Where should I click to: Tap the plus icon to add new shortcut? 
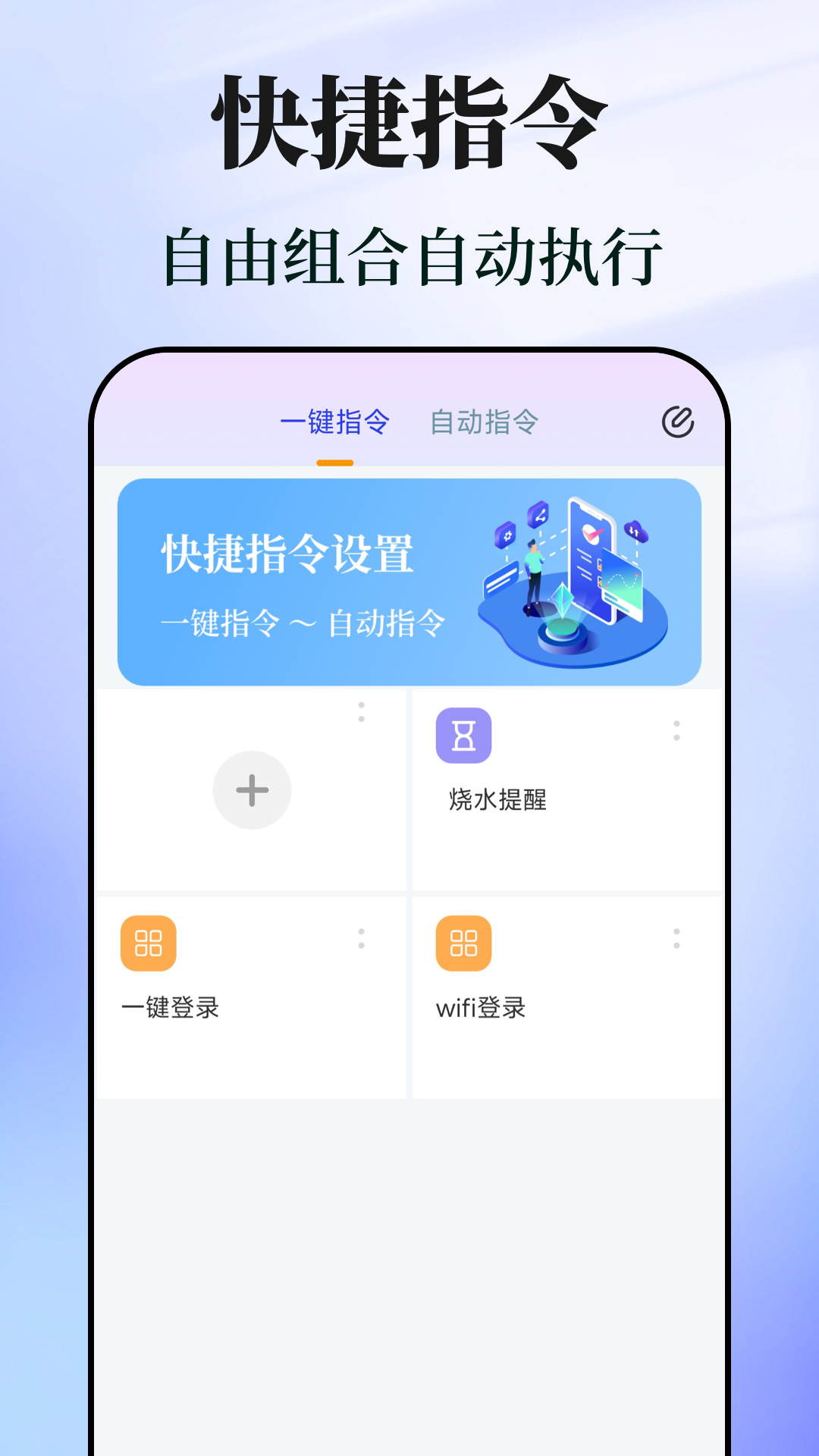point(253,790)
